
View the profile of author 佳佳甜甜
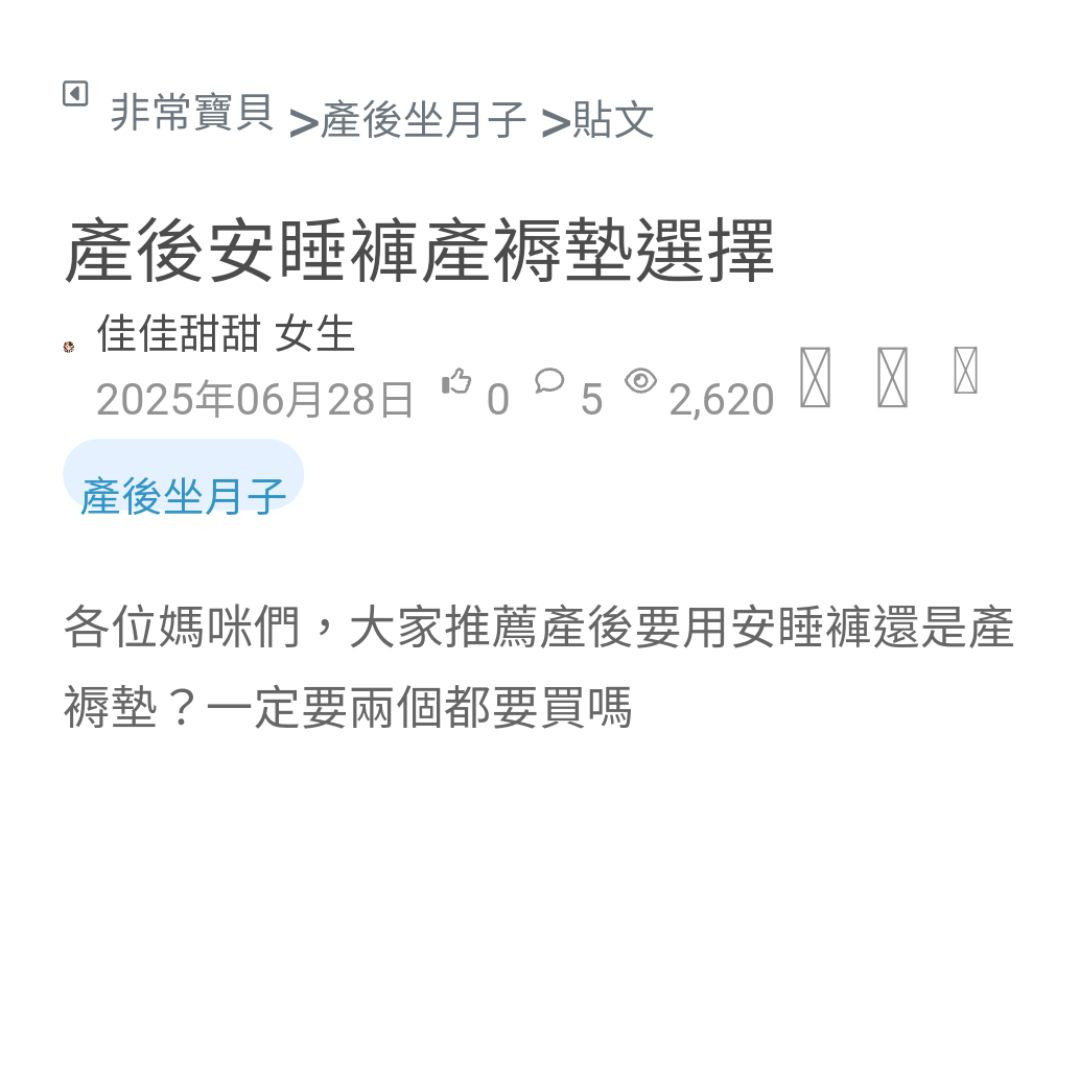pos(178,334)
